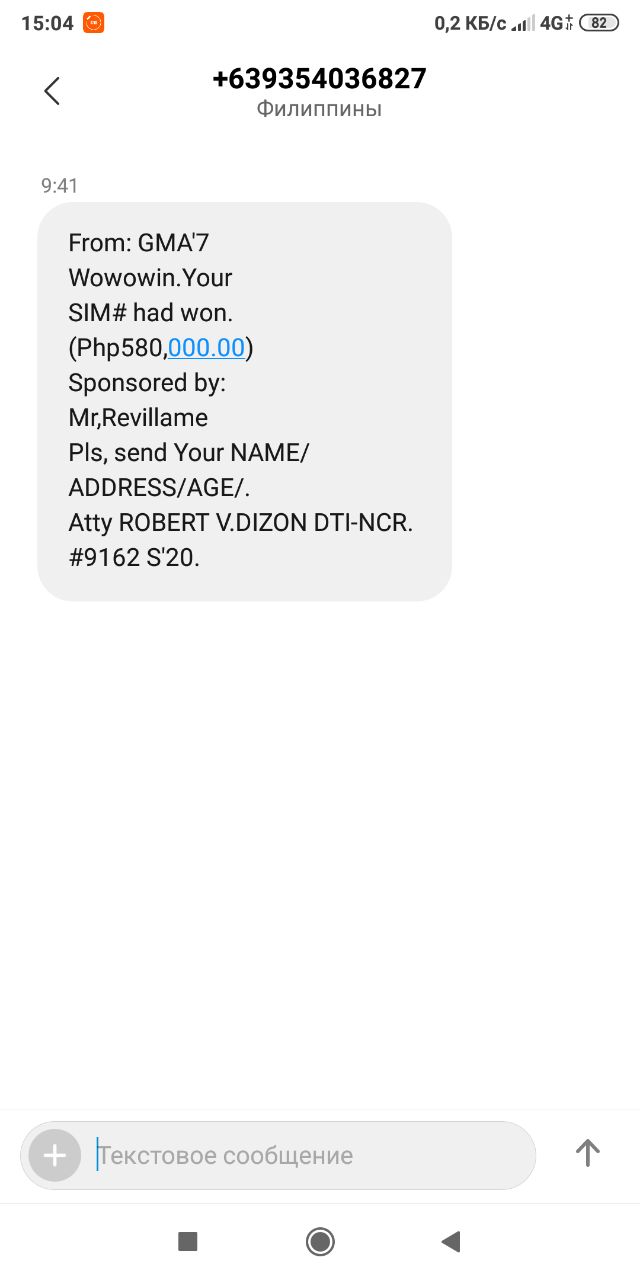Open recent apps with square button
Screen dimensions: 640x1280
187,1242
